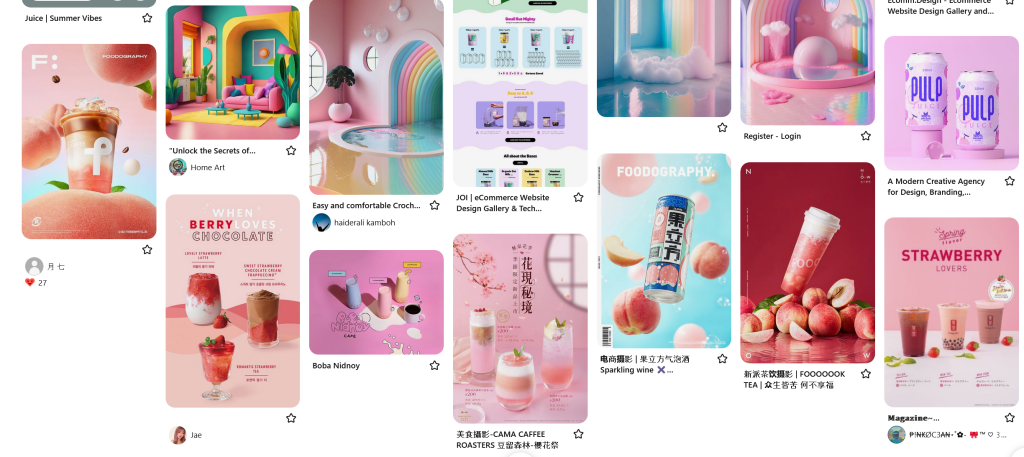Open the Strawberry Lovers pin
This screenshot has width=1024, height=457.
point(951,312)
